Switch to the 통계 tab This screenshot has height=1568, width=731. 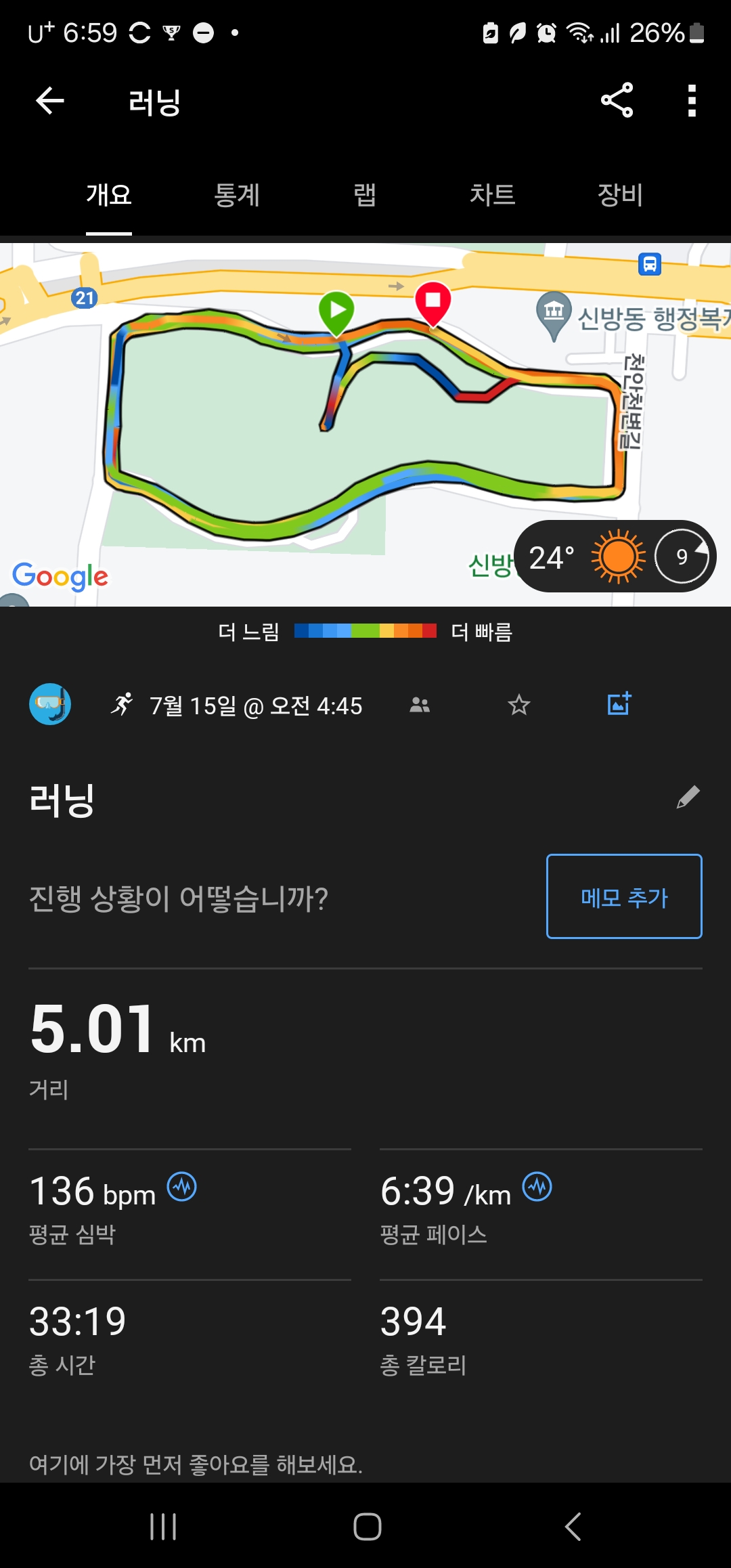click(x=237, y=195)
